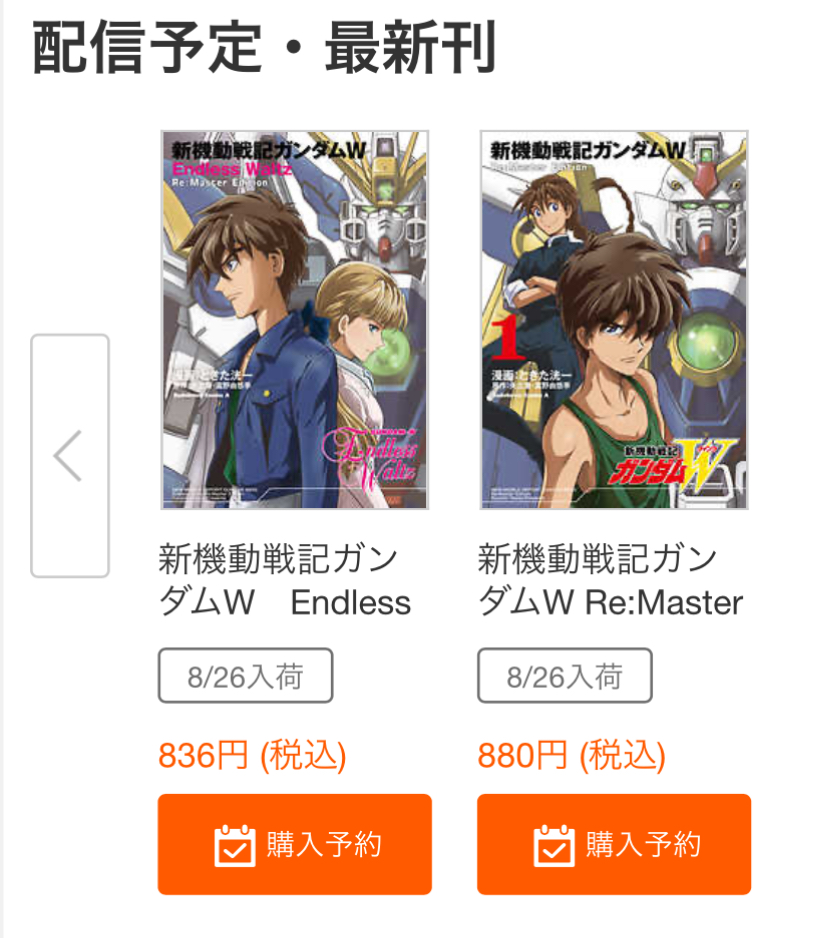The height and width of the screenshot is (938, 828).
Task: Open the title link 新機動戦記ガンダムW Re:Master
Action: (610, 580)
